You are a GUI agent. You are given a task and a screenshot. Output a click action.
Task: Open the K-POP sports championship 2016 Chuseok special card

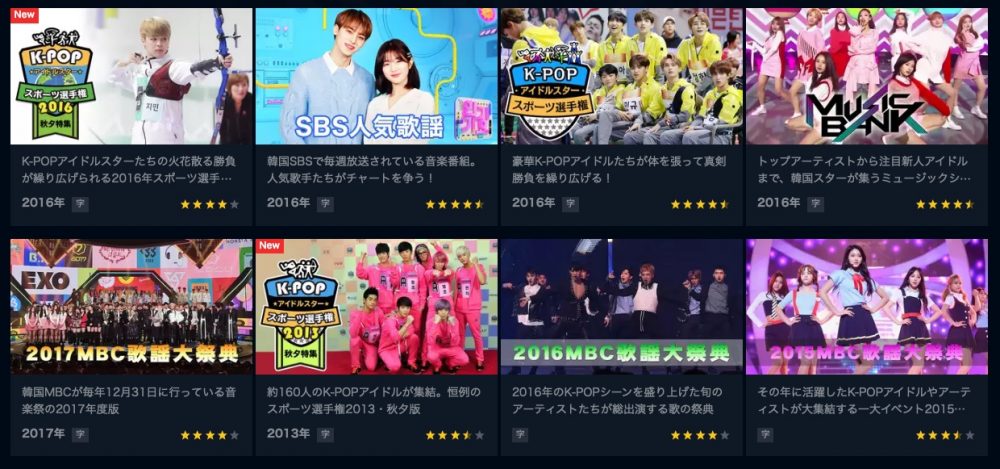coord(131,78)
